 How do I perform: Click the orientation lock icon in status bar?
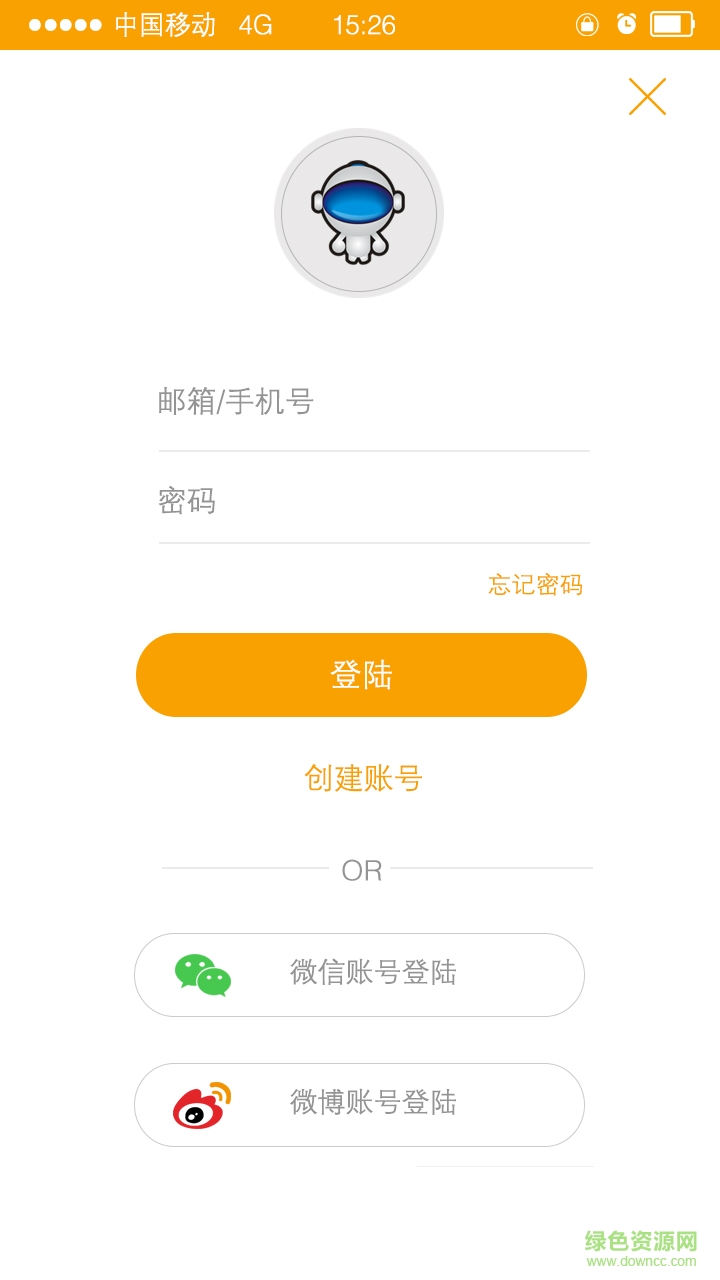[587, 25]
